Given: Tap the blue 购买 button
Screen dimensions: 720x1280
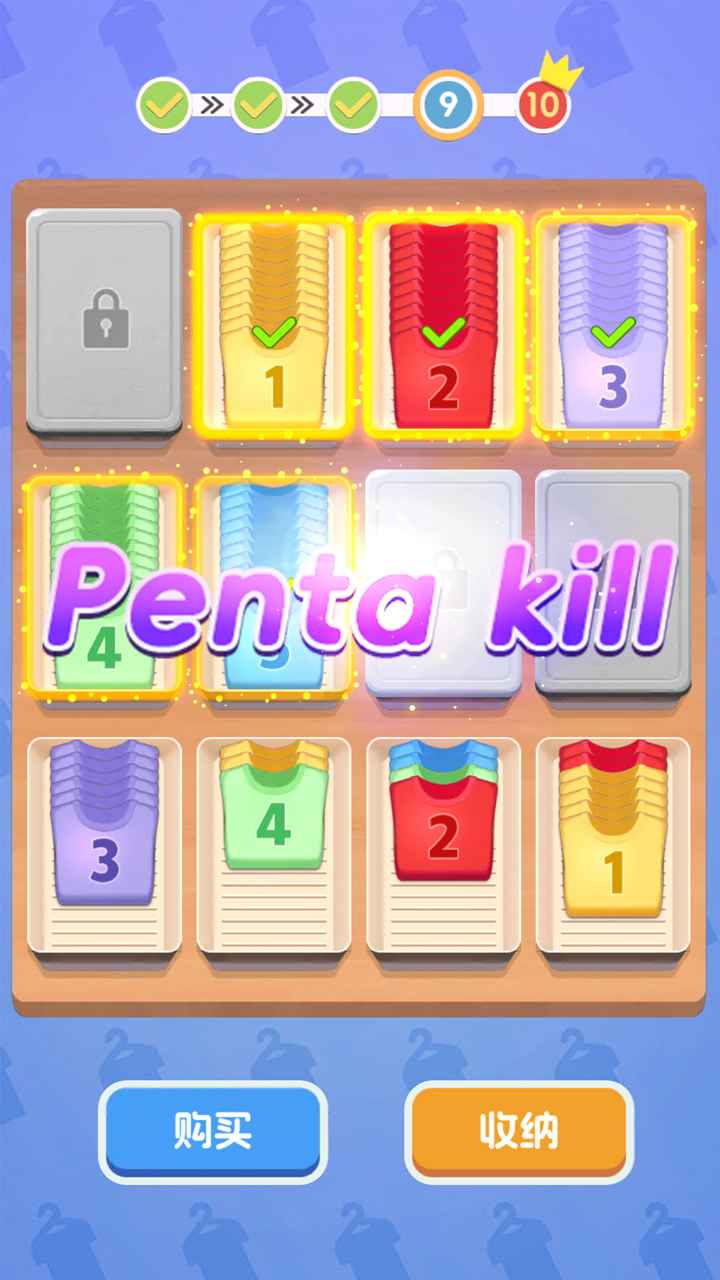Looking at the screenshot, I should tap(213, 1131).
